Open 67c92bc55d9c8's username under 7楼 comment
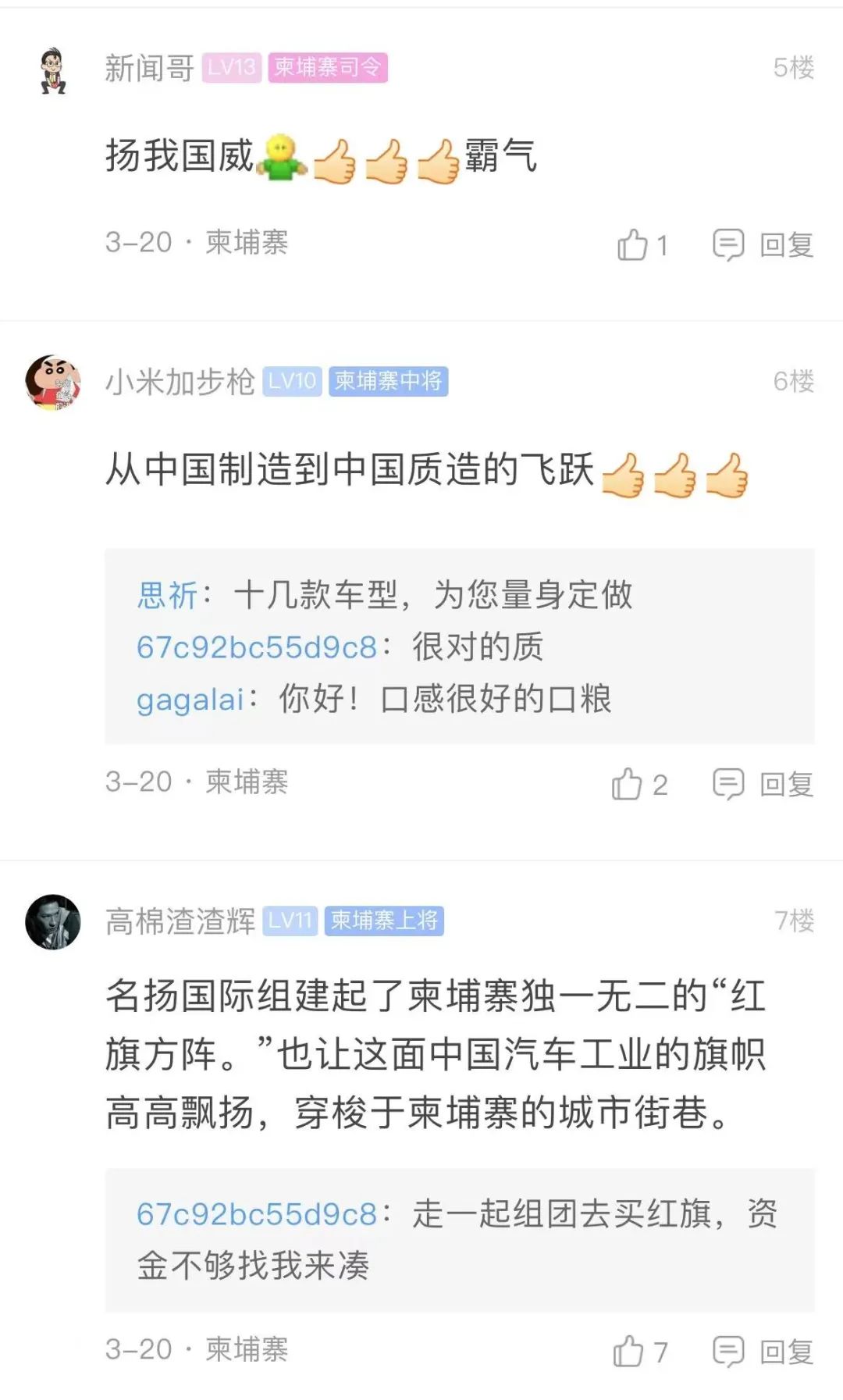843x1400 pixels. (256, 1214)
